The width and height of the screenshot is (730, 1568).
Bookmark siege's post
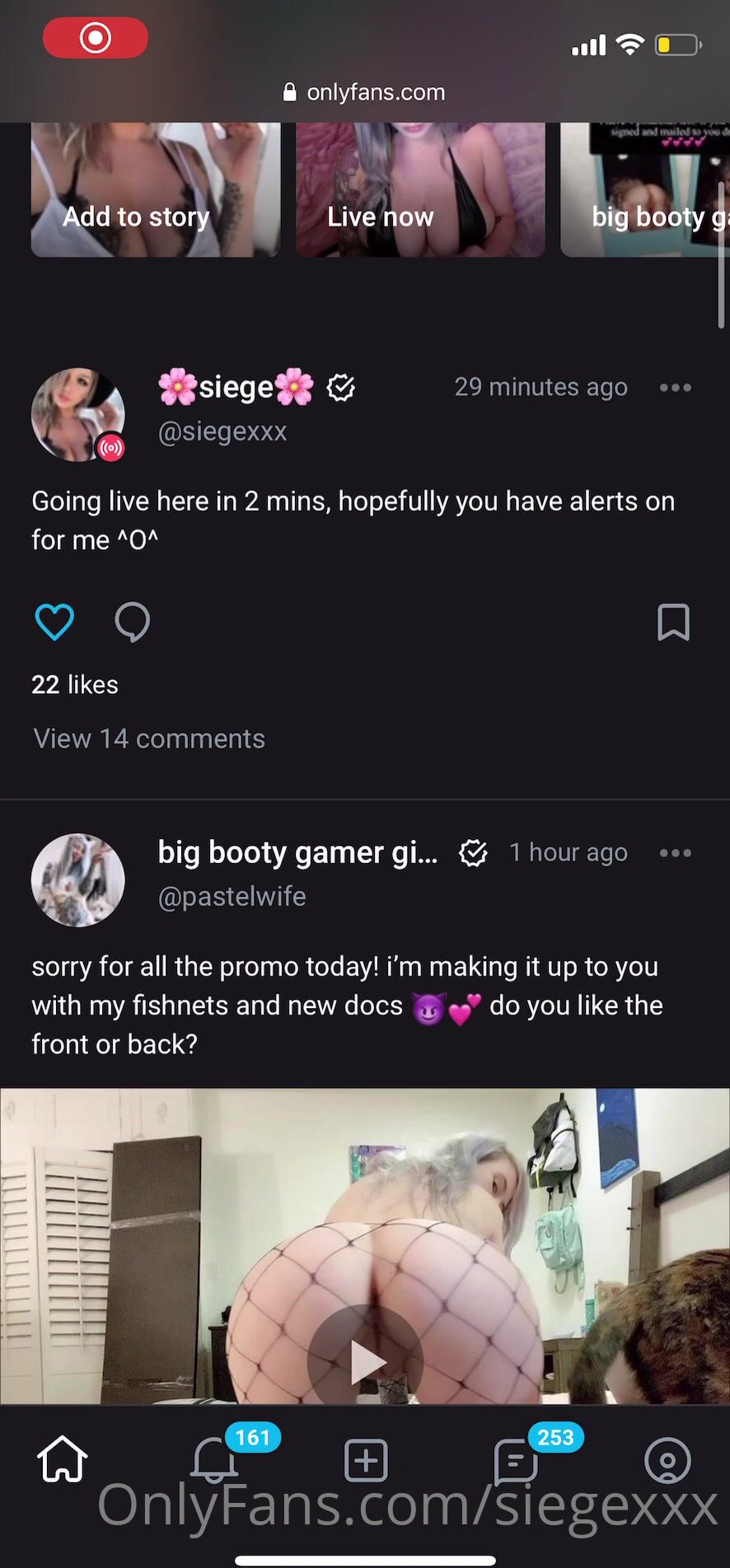click(673, 622)
